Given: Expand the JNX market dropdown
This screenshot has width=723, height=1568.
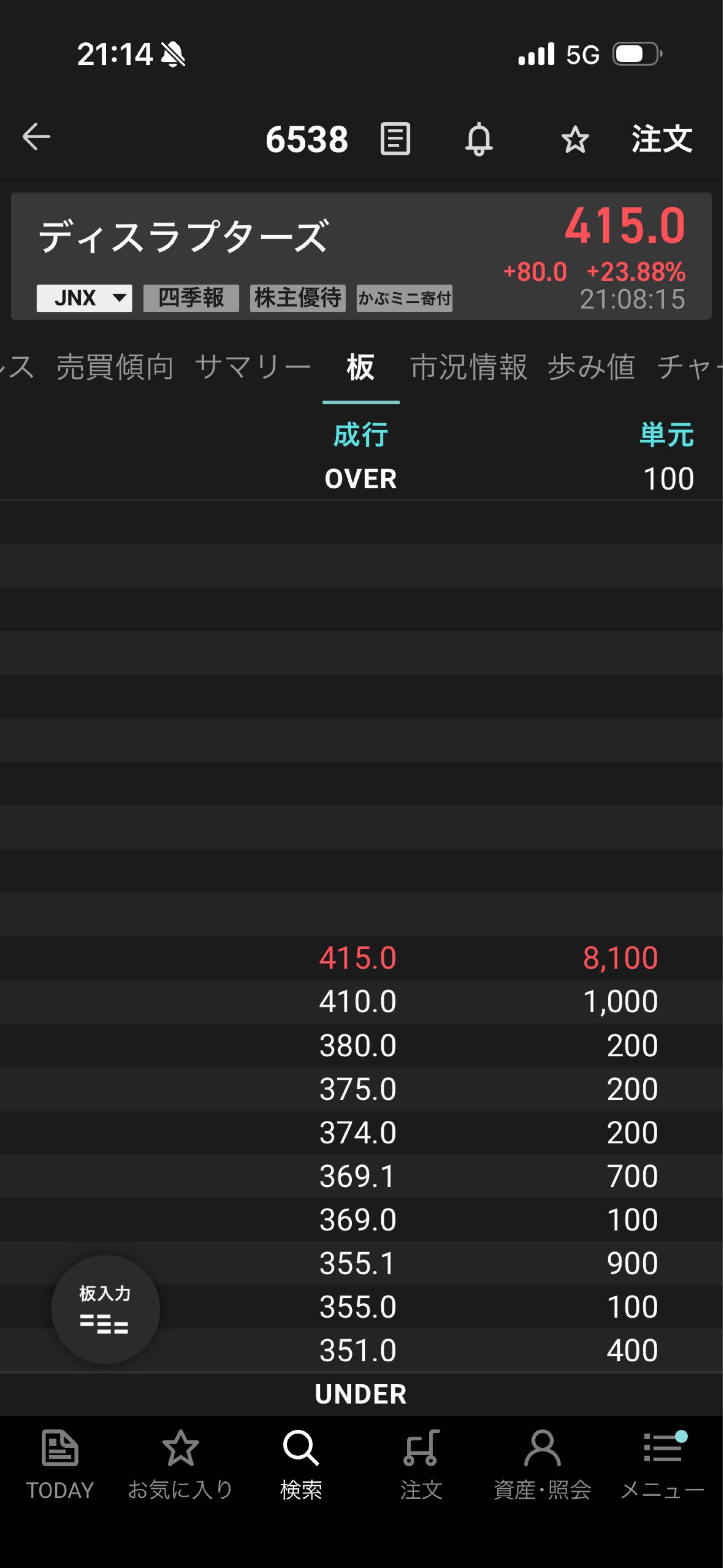Looking at the screenshot, I should coord(84,298).
